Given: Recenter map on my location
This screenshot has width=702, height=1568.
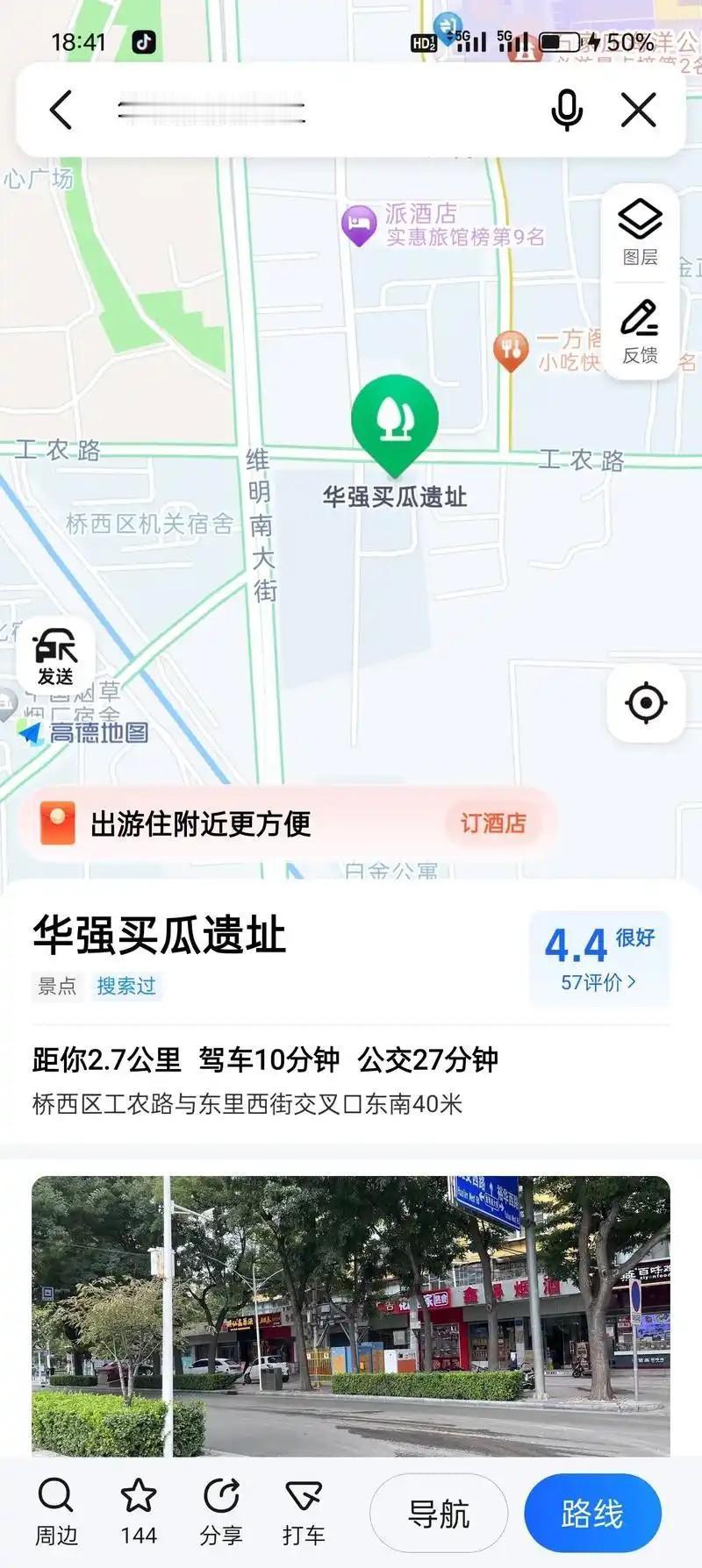Looking at the screenshot, I should [646, 702].
